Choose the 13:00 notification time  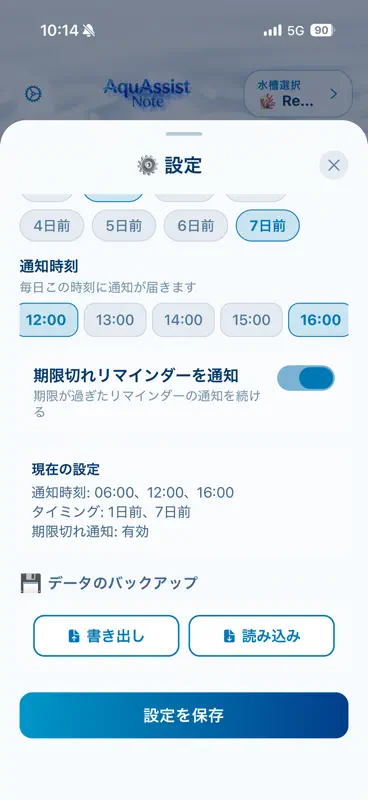(115, 320)
